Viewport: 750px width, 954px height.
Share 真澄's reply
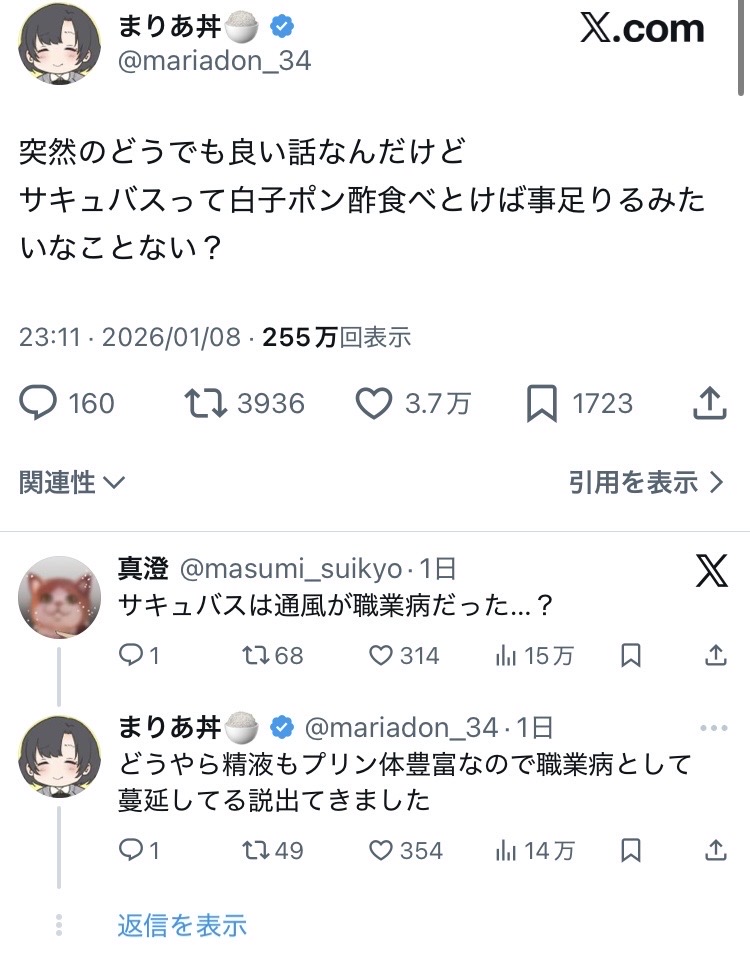click(715, 656)
